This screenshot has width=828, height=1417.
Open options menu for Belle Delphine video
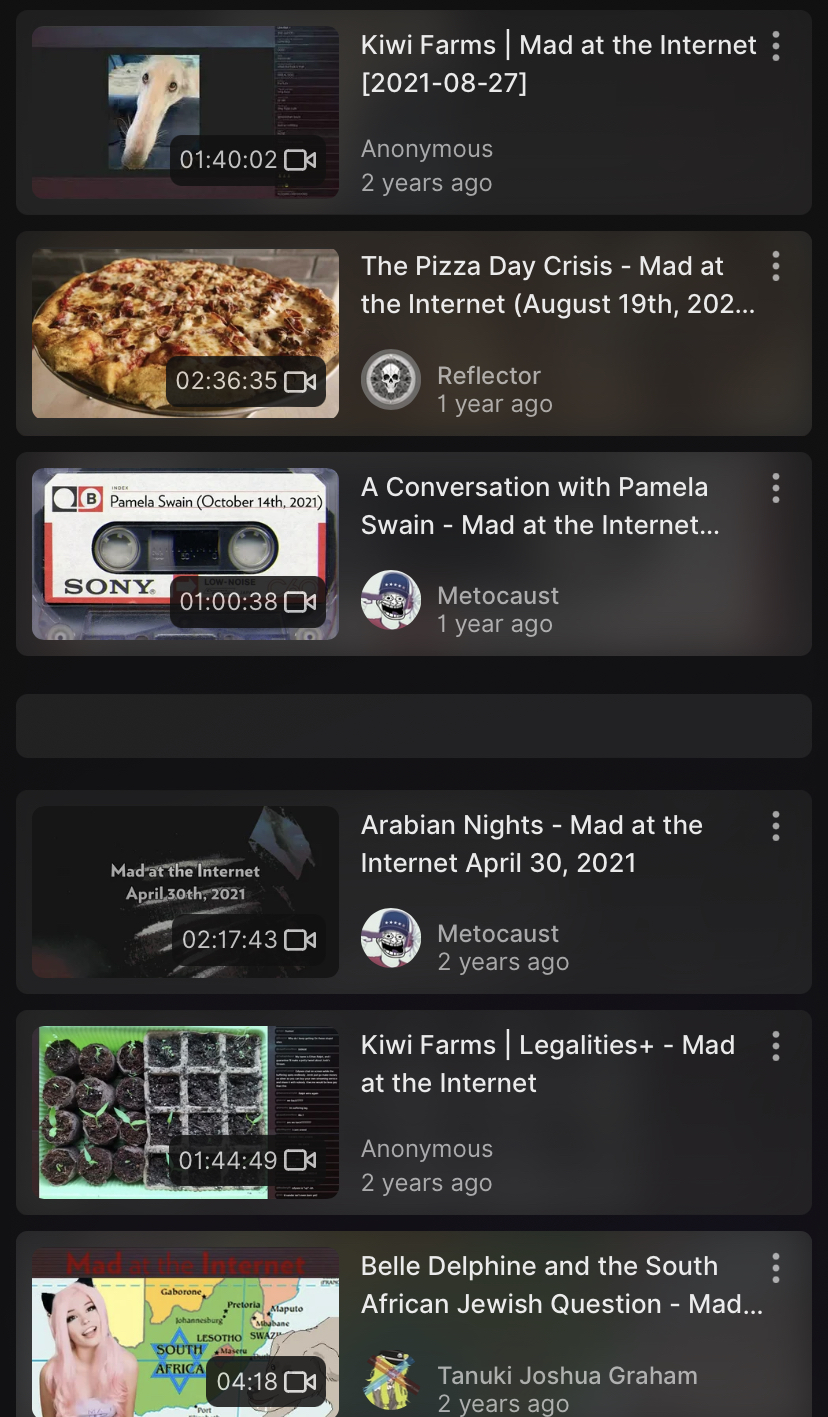pos(776,1268)
